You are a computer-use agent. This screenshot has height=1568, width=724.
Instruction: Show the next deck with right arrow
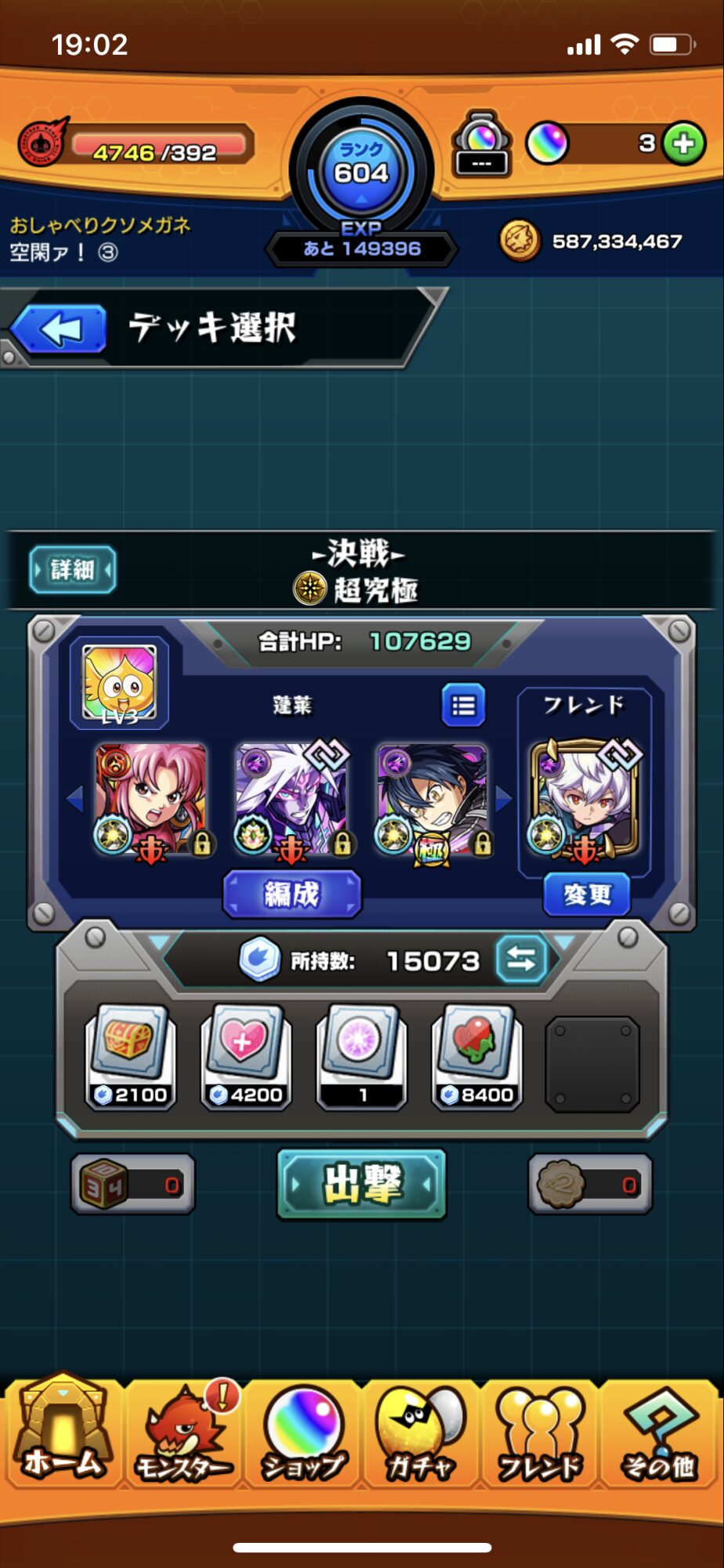(504, 799)
